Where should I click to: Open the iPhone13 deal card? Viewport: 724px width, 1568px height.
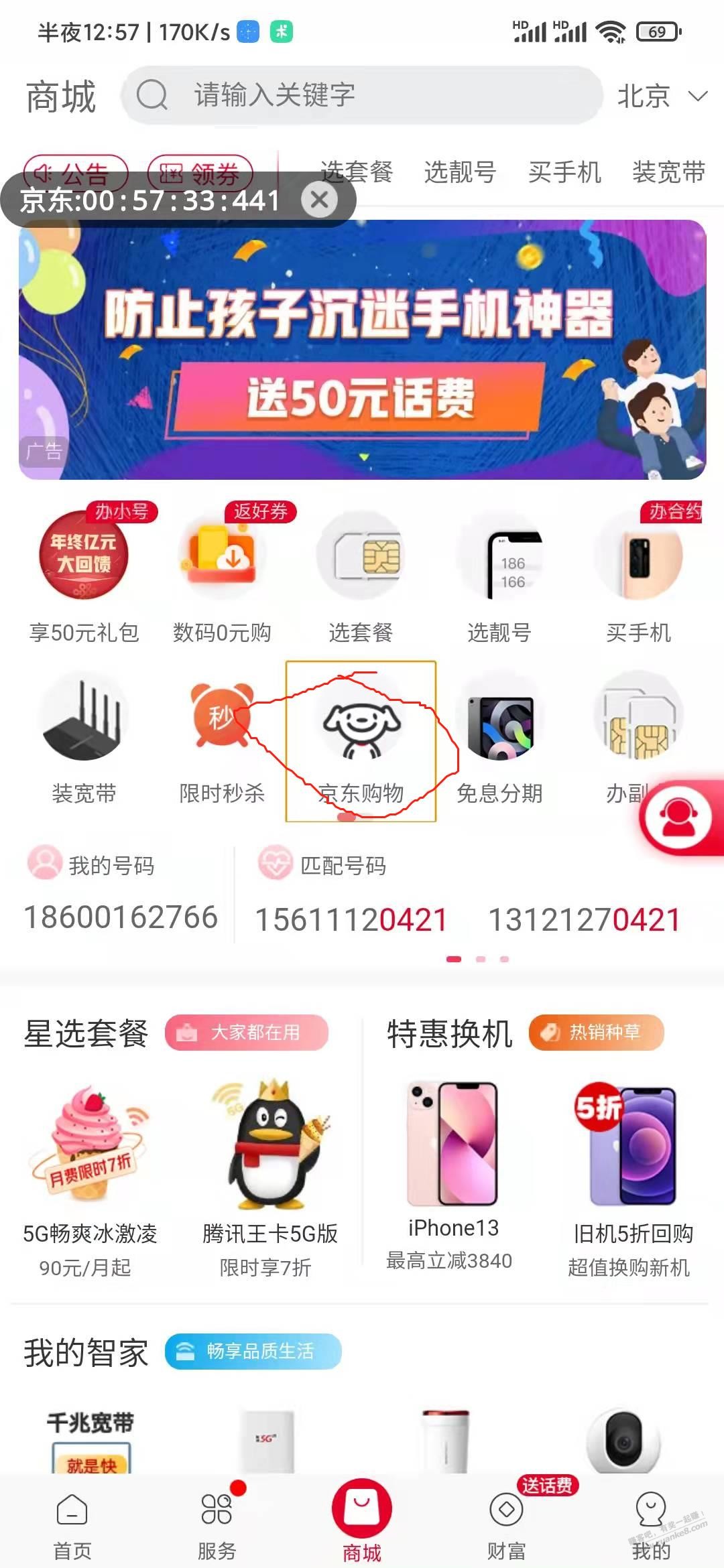453,1173
